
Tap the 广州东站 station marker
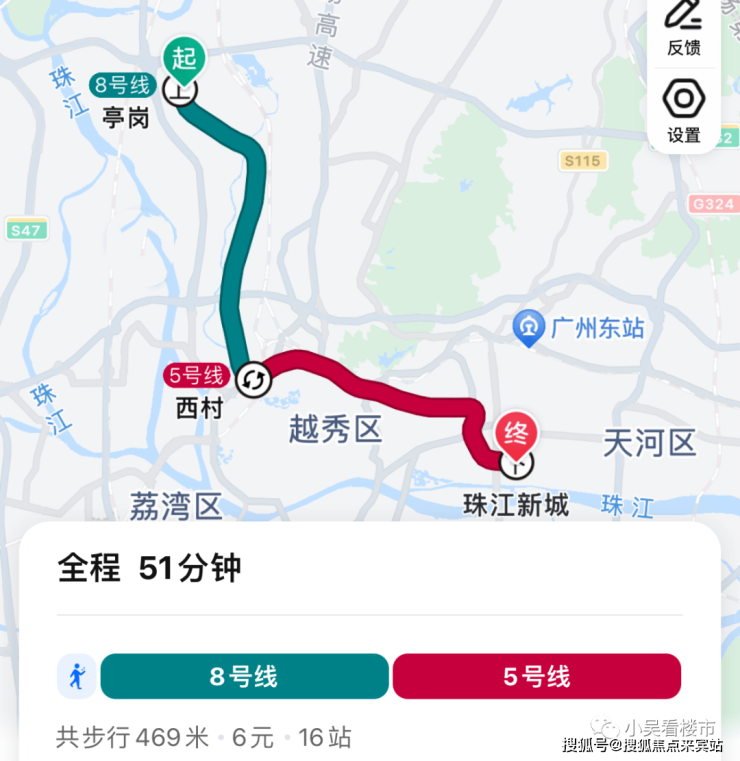[528, 327]
